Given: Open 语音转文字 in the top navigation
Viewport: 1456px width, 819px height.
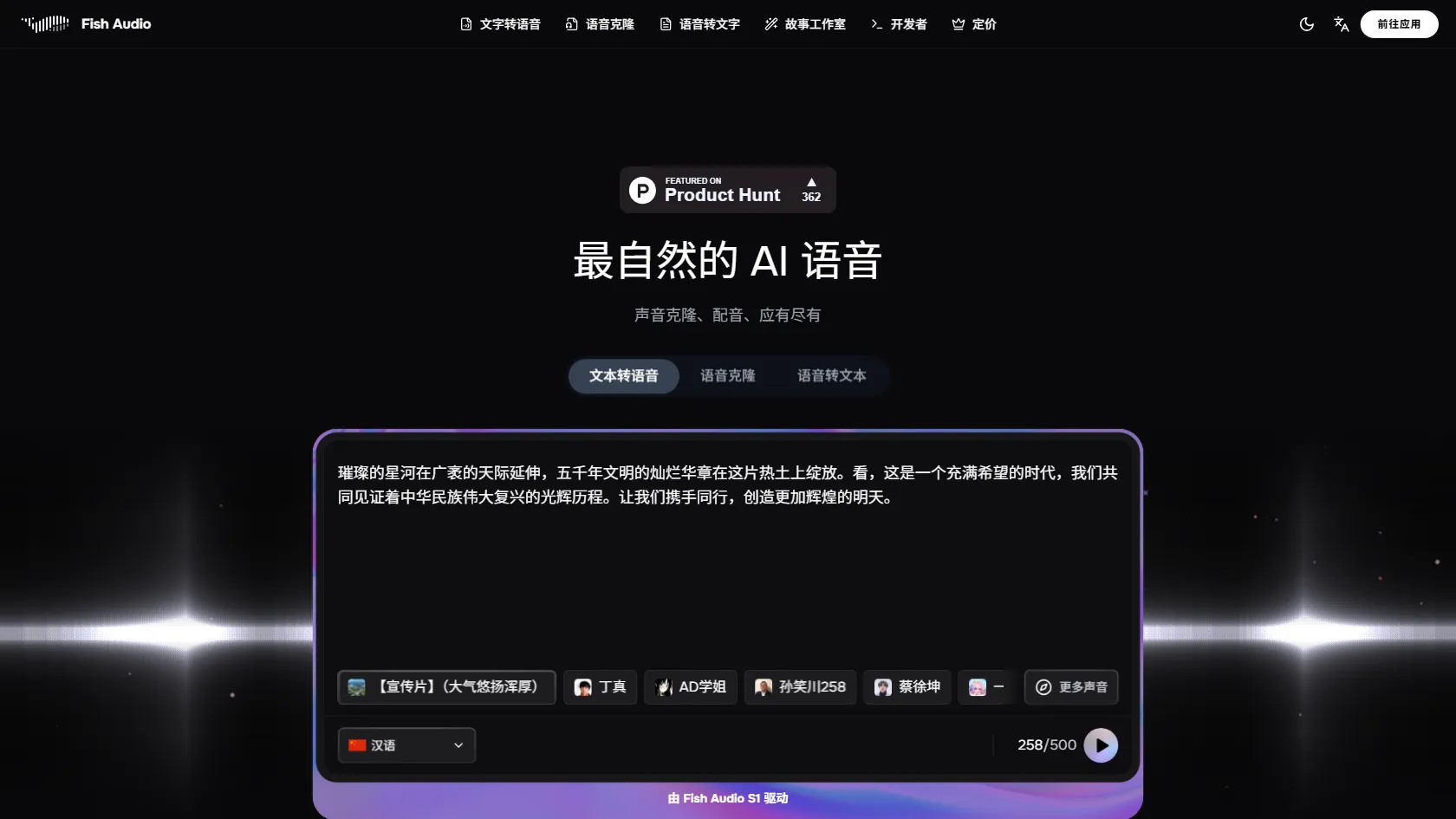Looking at the screenshot, I should pos(699,24).
